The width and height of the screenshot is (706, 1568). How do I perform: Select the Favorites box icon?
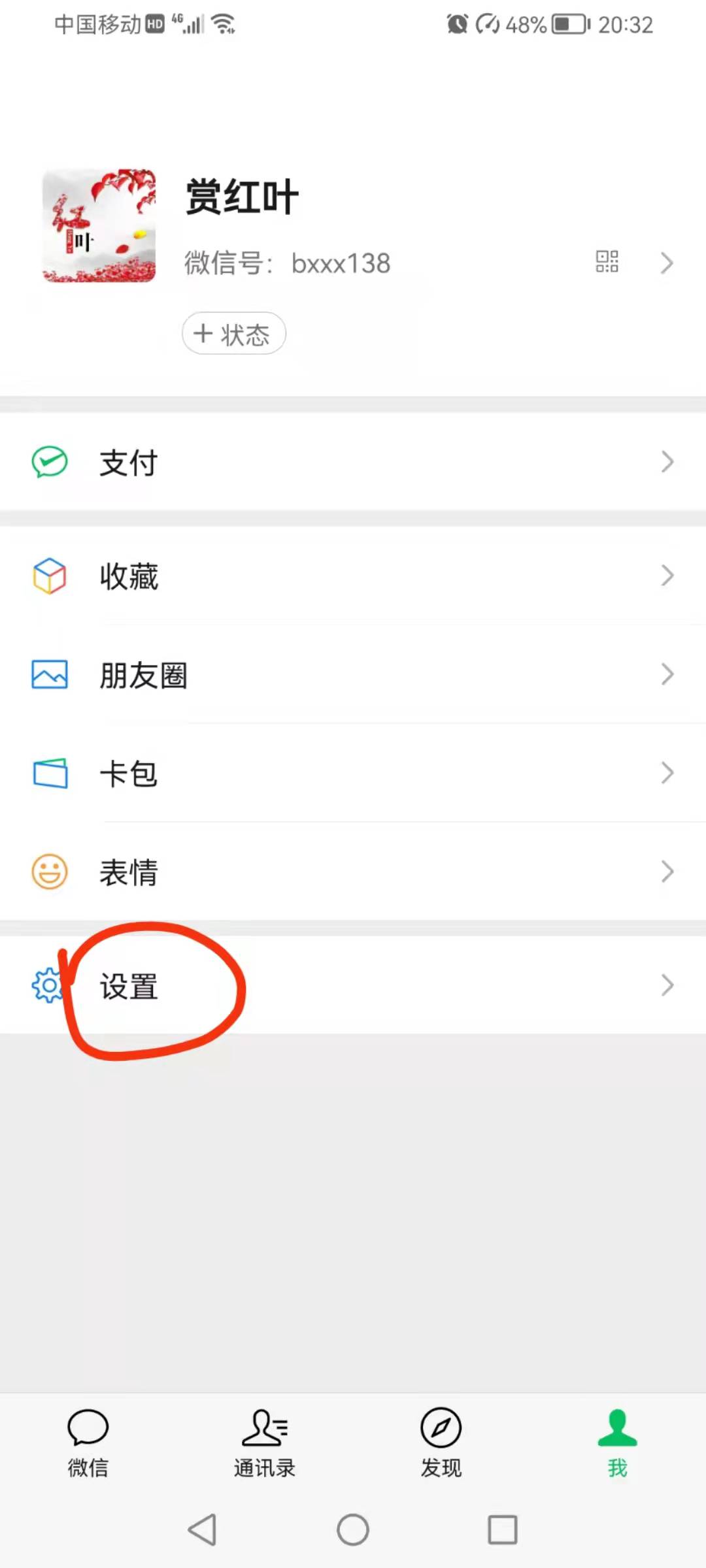(49, 576)
